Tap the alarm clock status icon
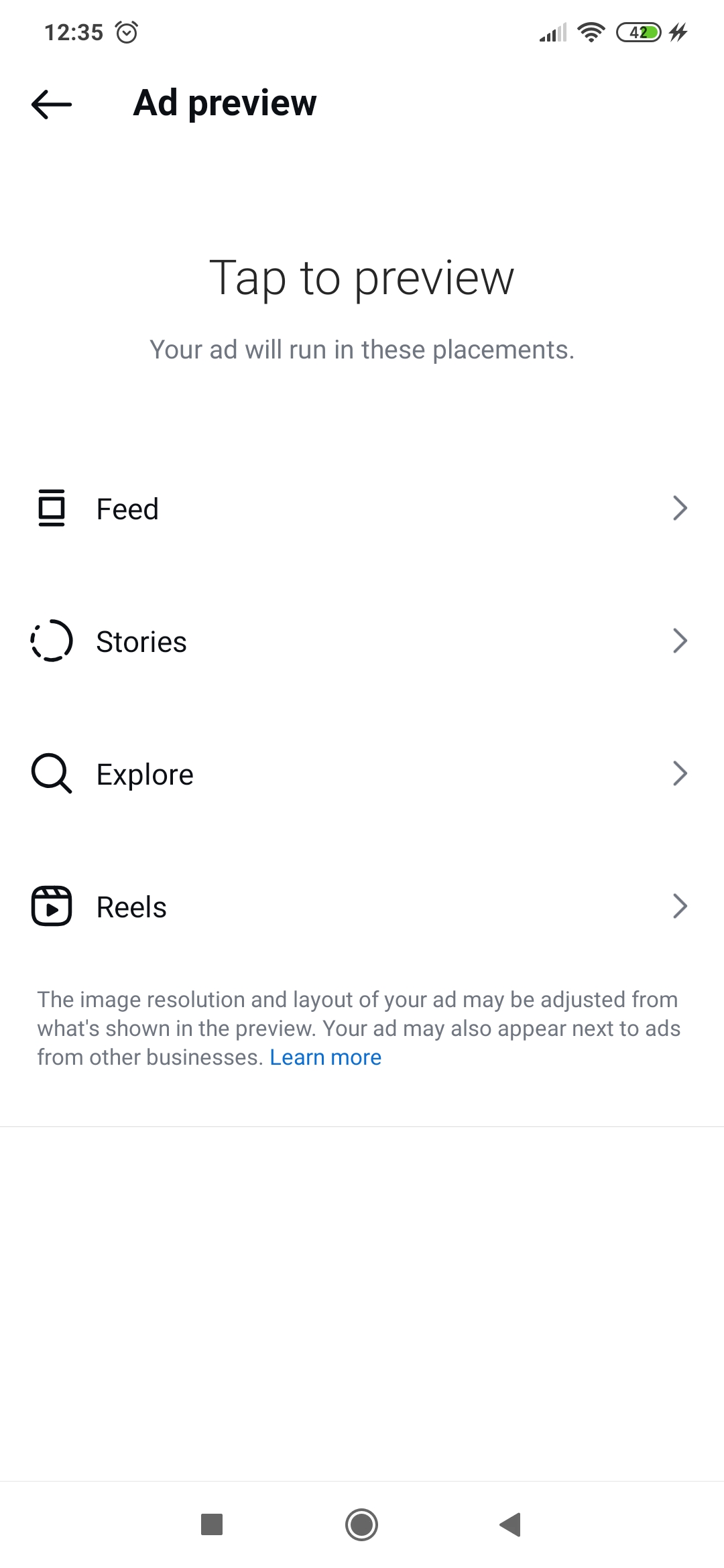The height and width of the screenshot is (1568, 724). click(x=126, y=31)
